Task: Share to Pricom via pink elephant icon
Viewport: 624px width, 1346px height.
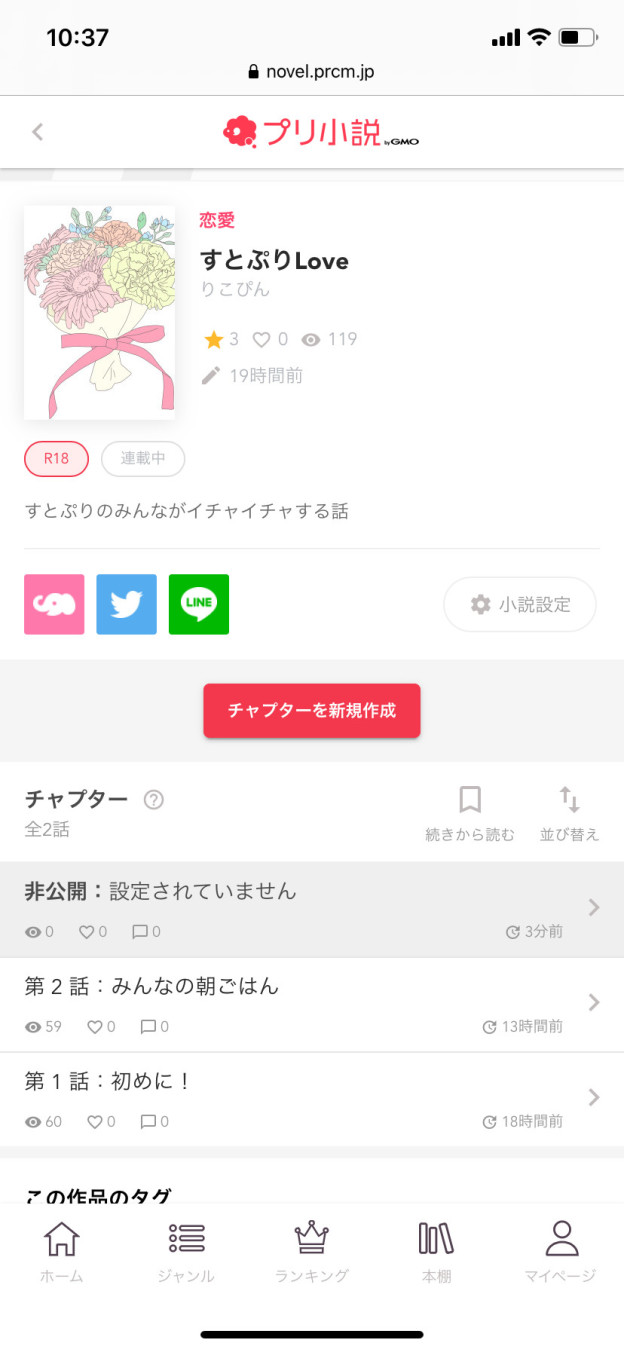Action: click(54, 604)
